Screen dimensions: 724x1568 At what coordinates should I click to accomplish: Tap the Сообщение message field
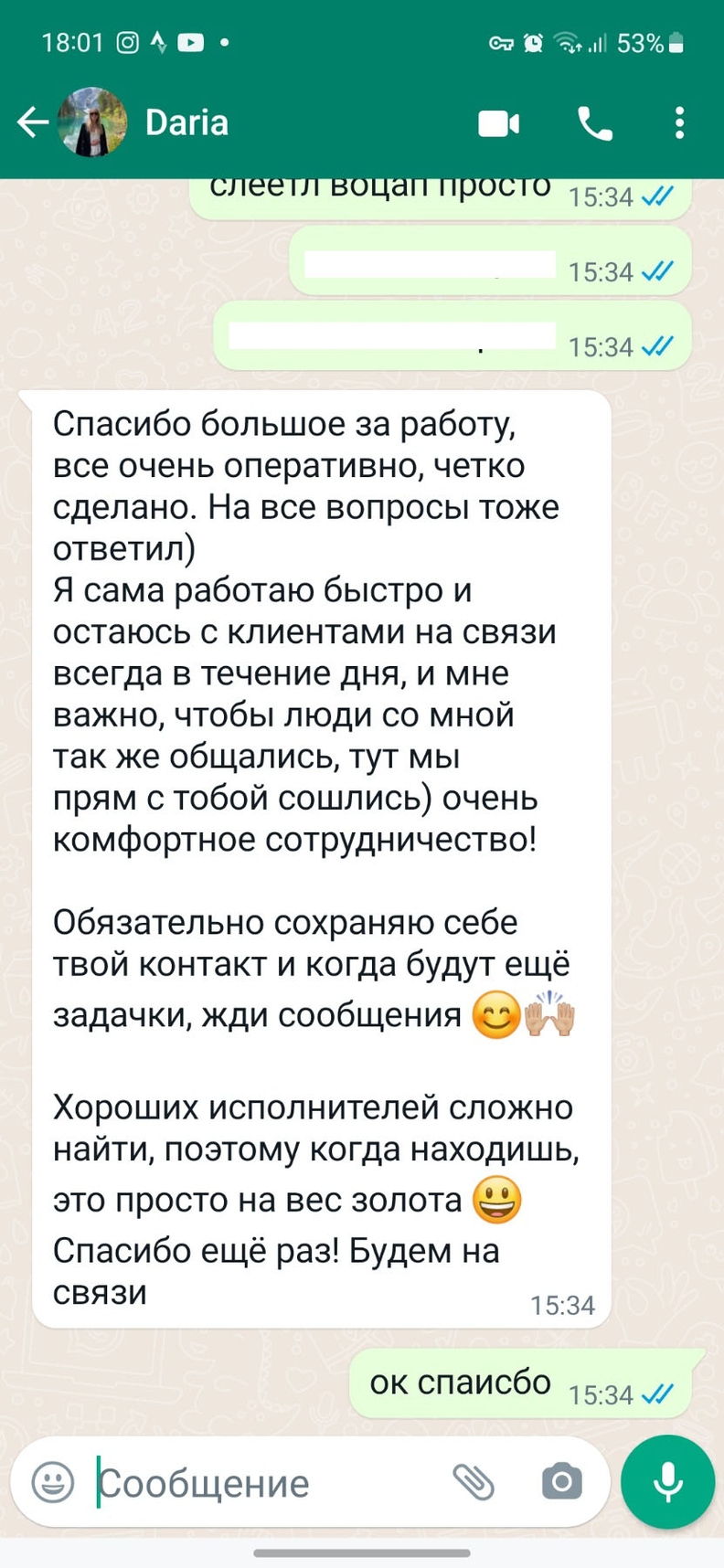click(x=265, y=1483)
